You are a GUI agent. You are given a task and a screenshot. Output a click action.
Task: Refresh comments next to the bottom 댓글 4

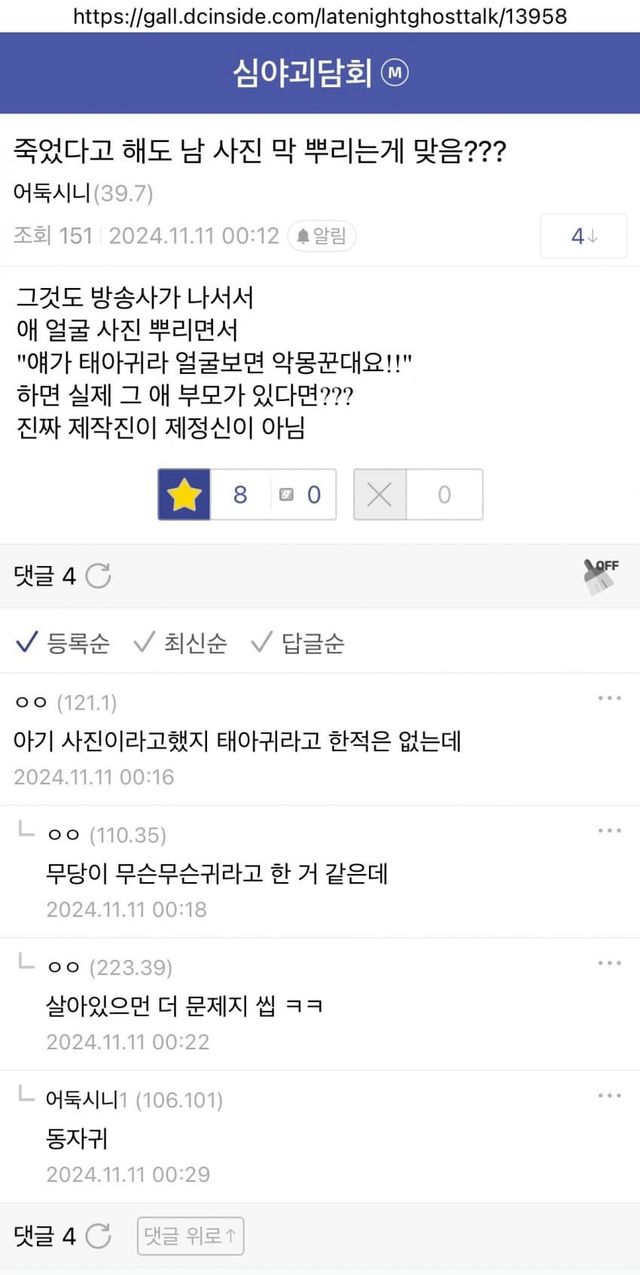[x=98, y=1236]
